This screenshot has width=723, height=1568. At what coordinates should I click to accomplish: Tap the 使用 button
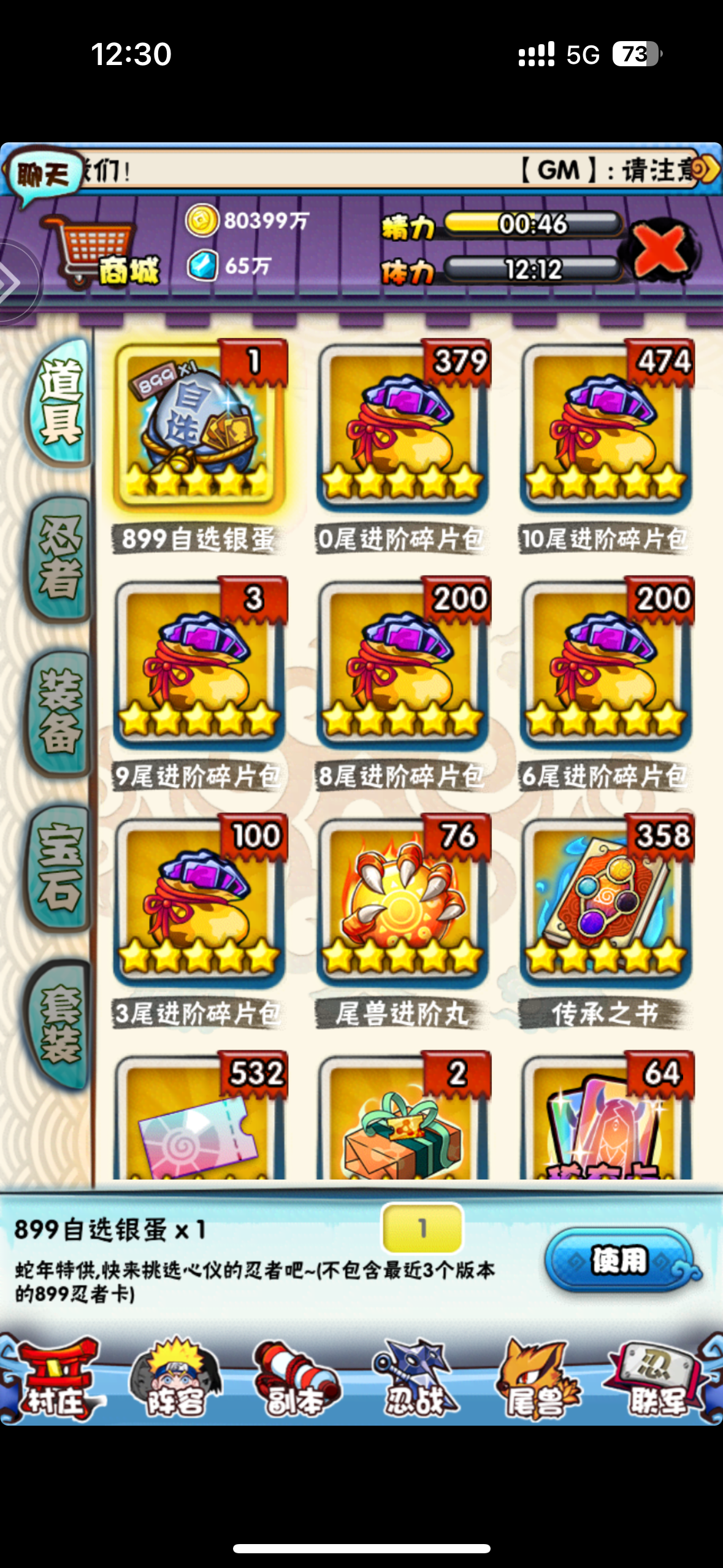click(619, 1261)
